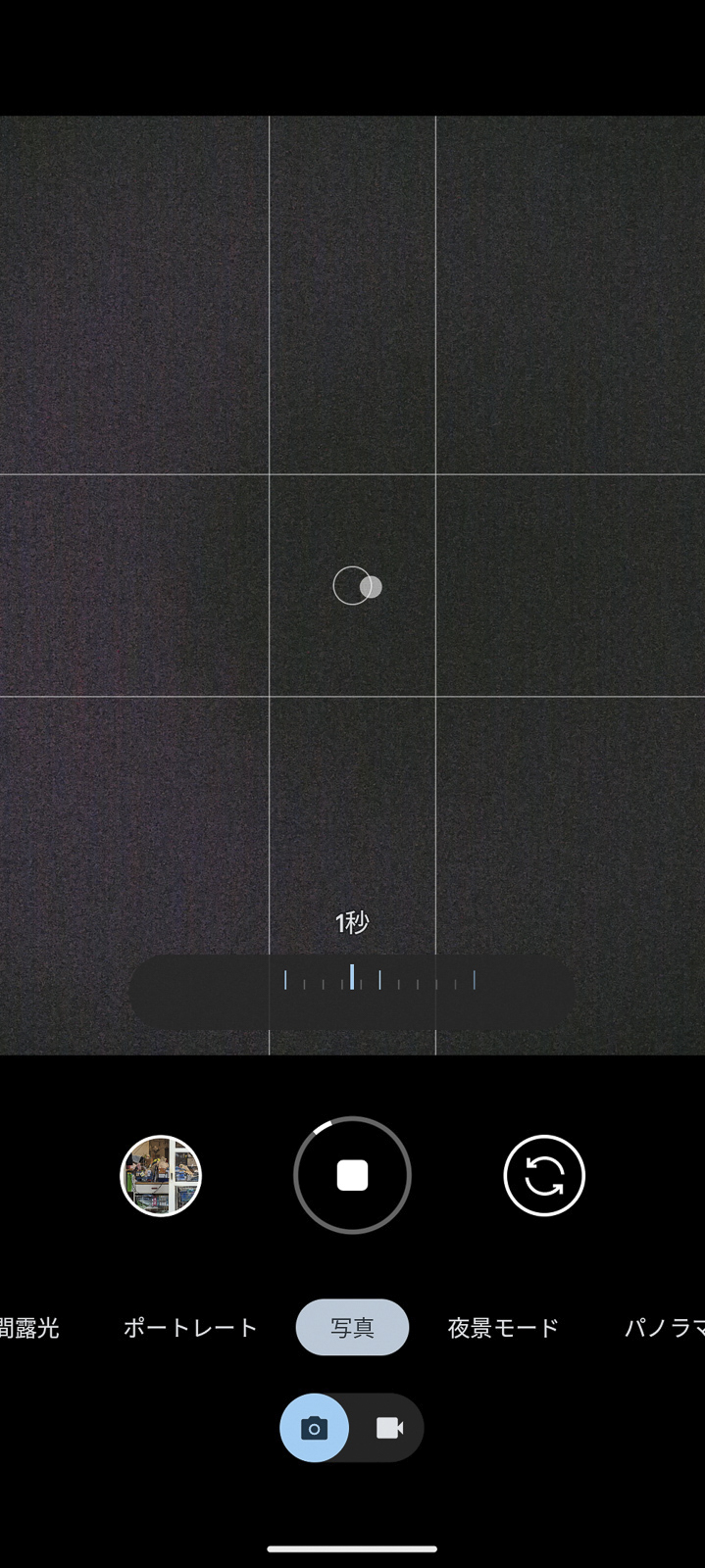Switch to 夜景モード
The height and width of the screenshot is (1568, 705).
[x=503, y=1328]
